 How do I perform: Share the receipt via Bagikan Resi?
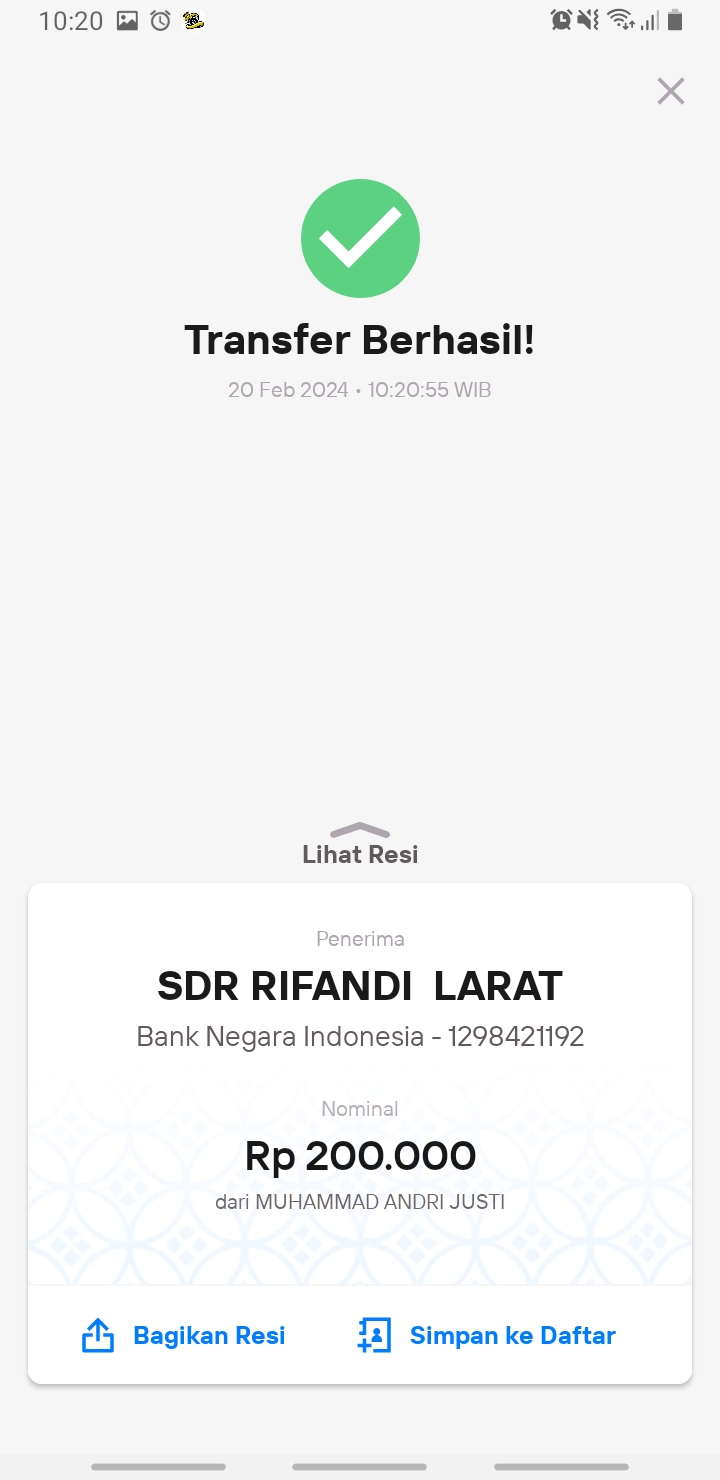pyautogui.click(x=183, y=1336)
